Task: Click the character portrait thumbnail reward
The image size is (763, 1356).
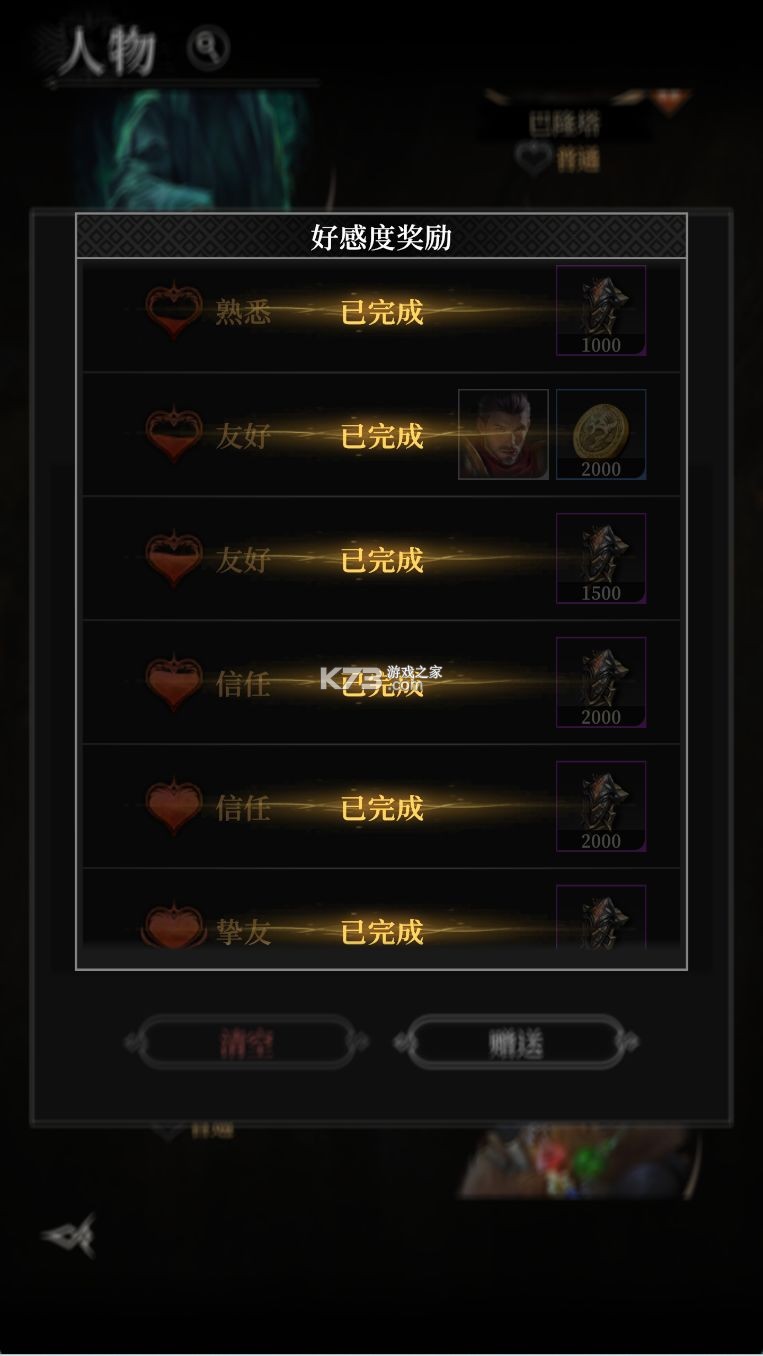Action: pos(502,433)
